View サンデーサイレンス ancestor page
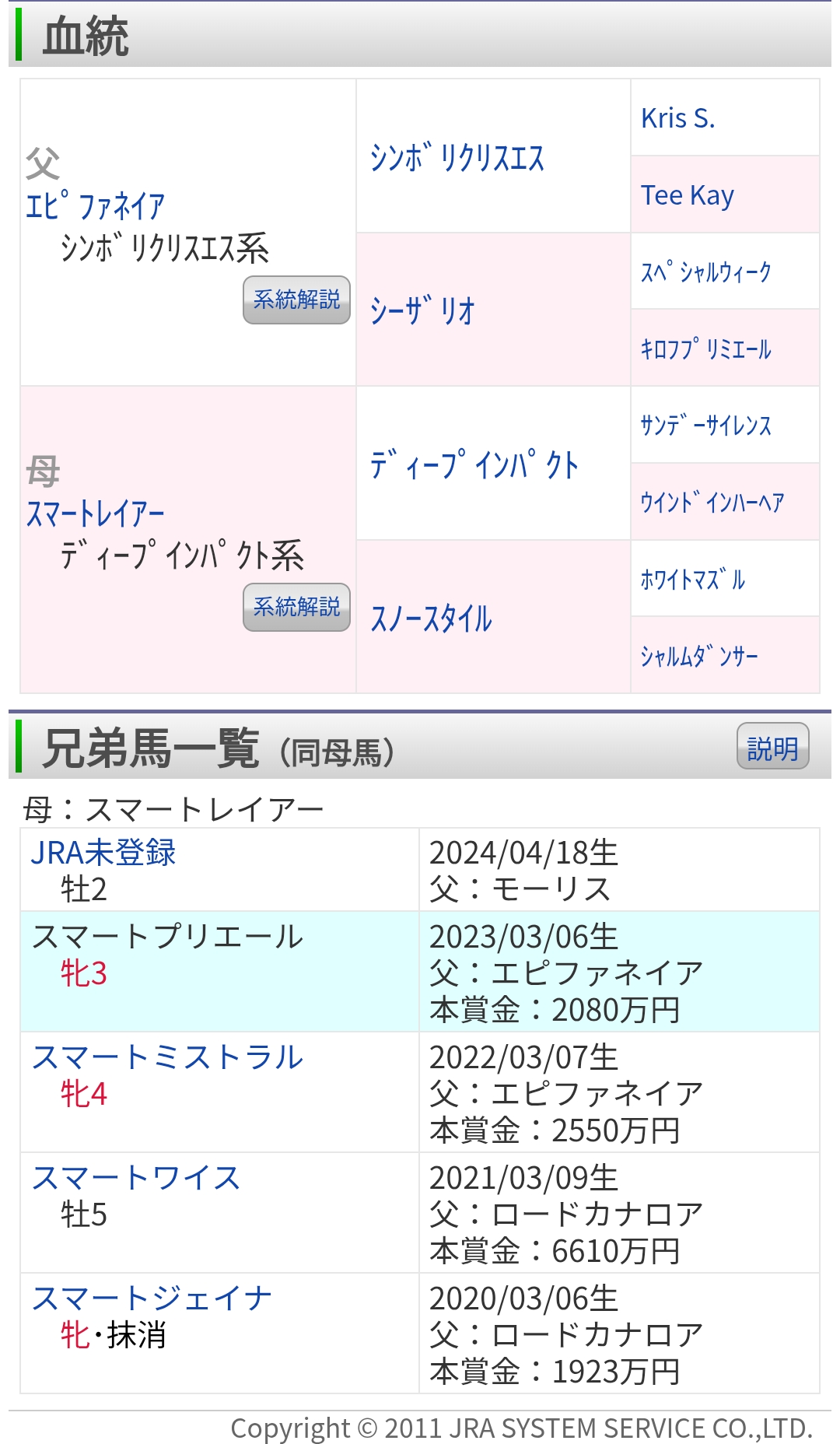 click(705, 426)
